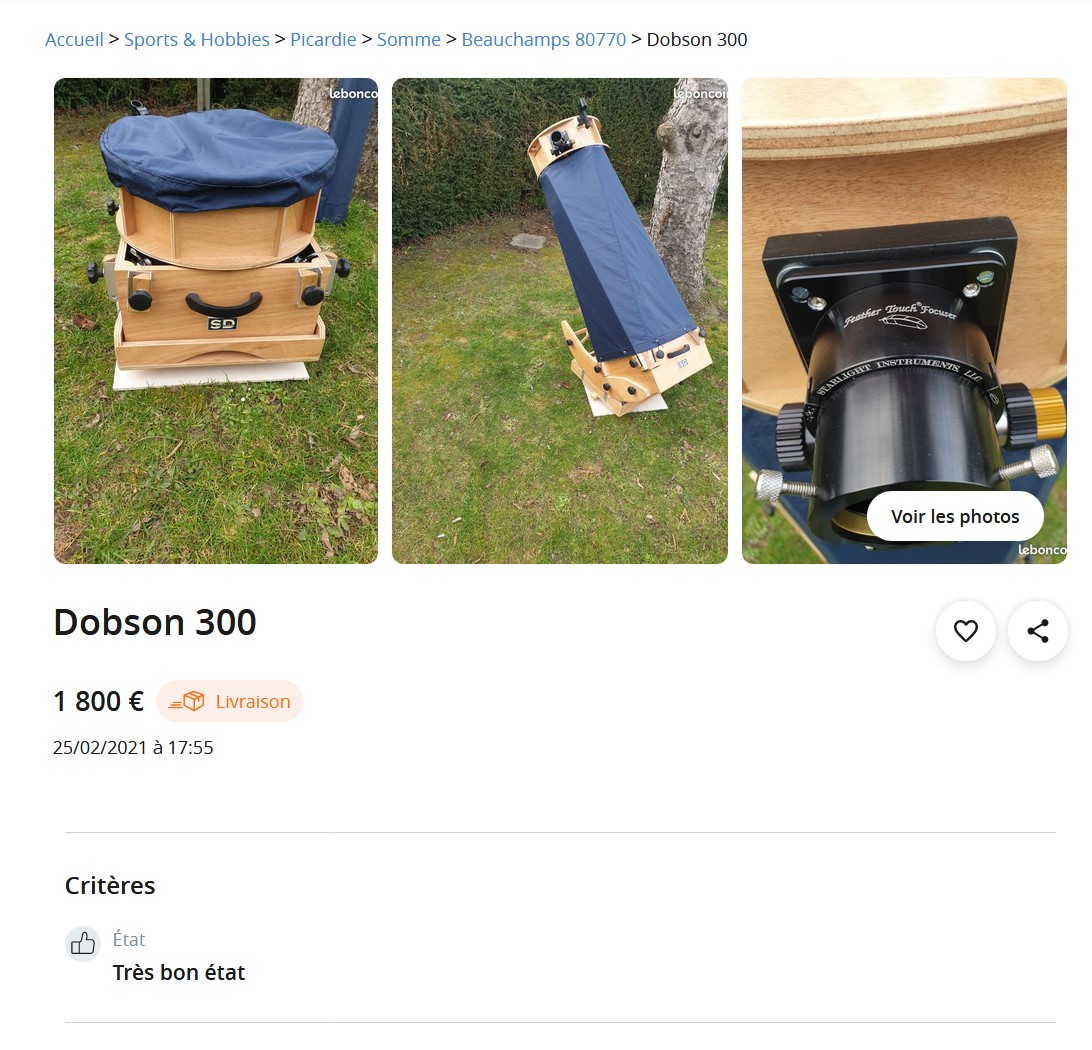Open the photo of the packed telescope box
Viewport: 1092px width, 1050px height.
point(216,321)
